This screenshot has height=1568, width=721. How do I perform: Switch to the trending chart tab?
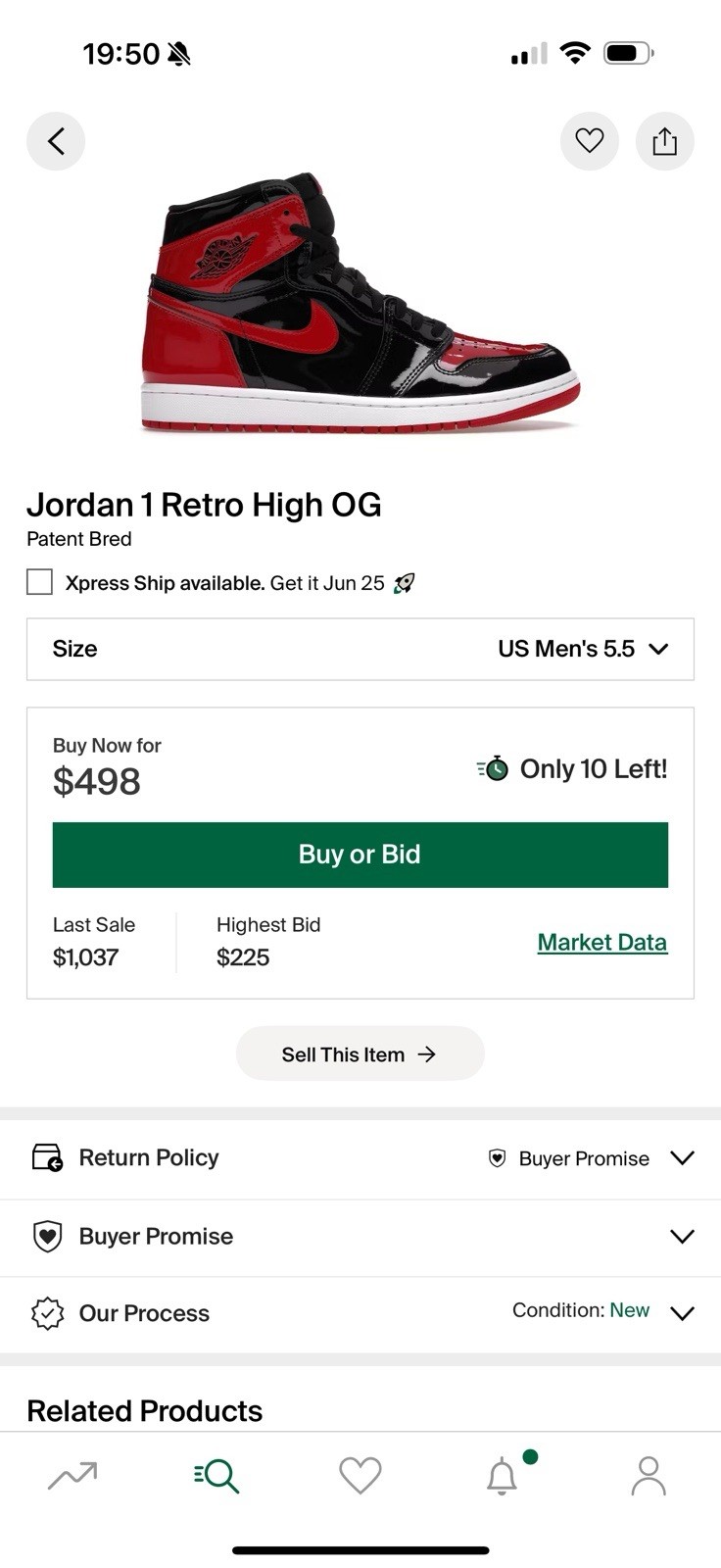[x=72, y=1475]
